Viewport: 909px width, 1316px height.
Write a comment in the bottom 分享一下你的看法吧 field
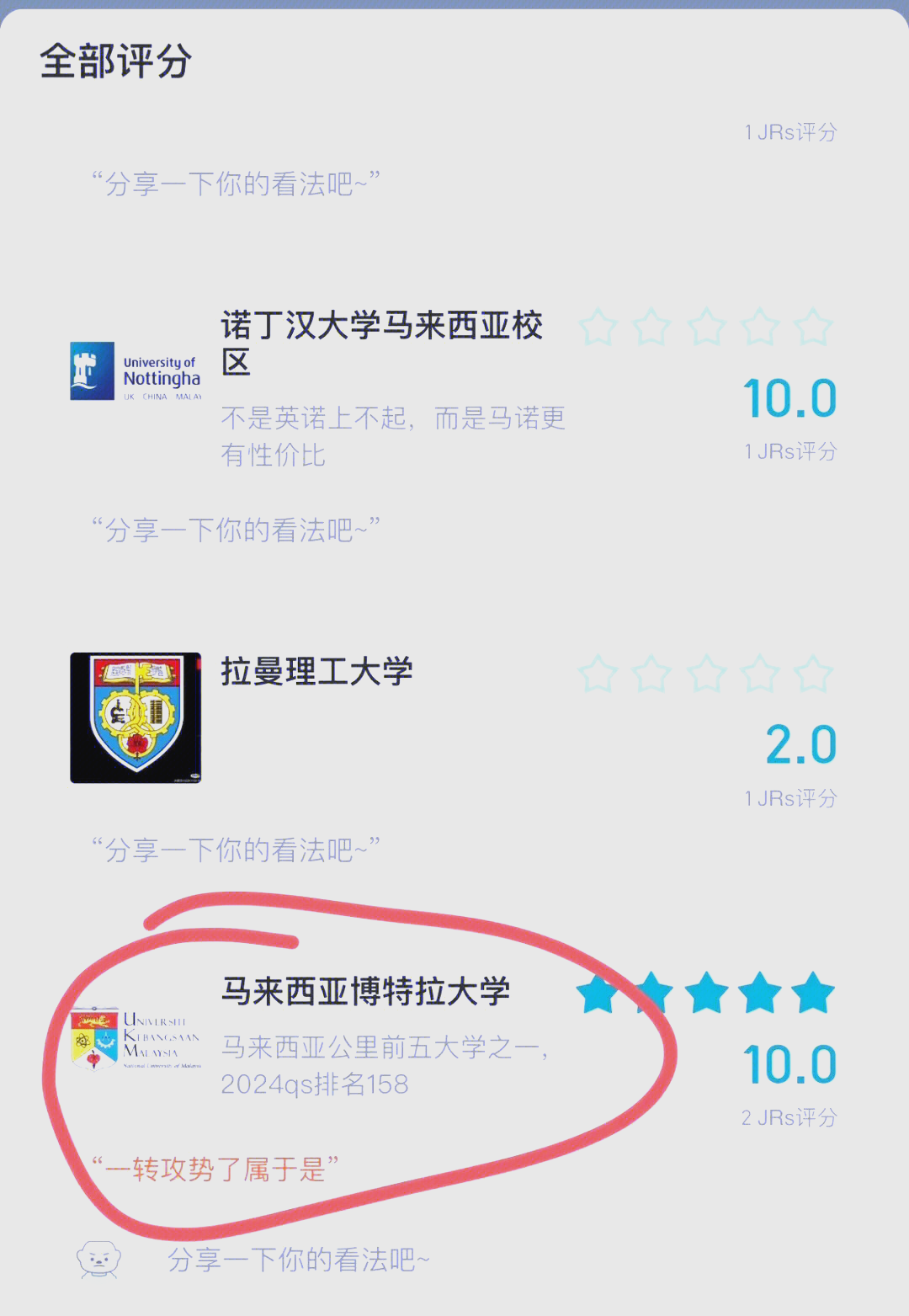pyautogui.click(x=299, y=1260)
